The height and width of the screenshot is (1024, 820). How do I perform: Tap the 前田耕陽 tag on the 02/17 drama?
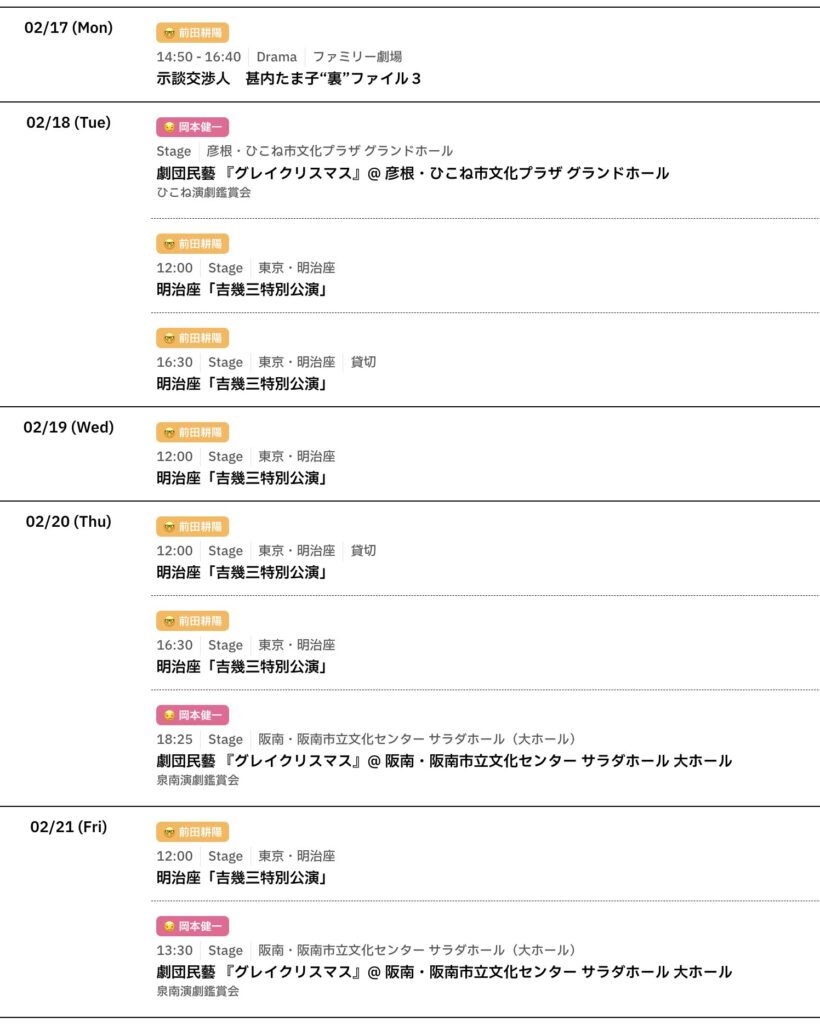[193, 32]
